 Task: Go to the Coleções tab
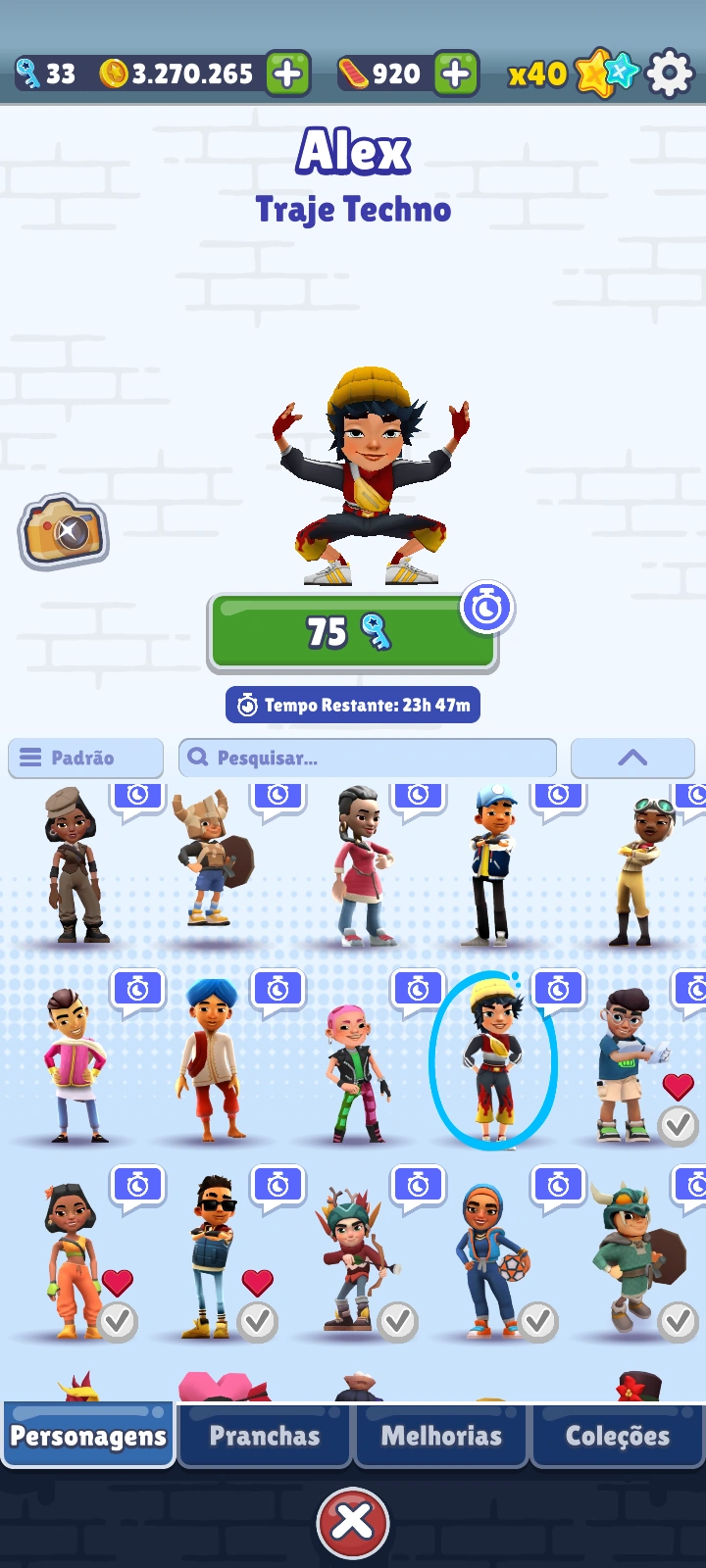[x=618, y=1436]
